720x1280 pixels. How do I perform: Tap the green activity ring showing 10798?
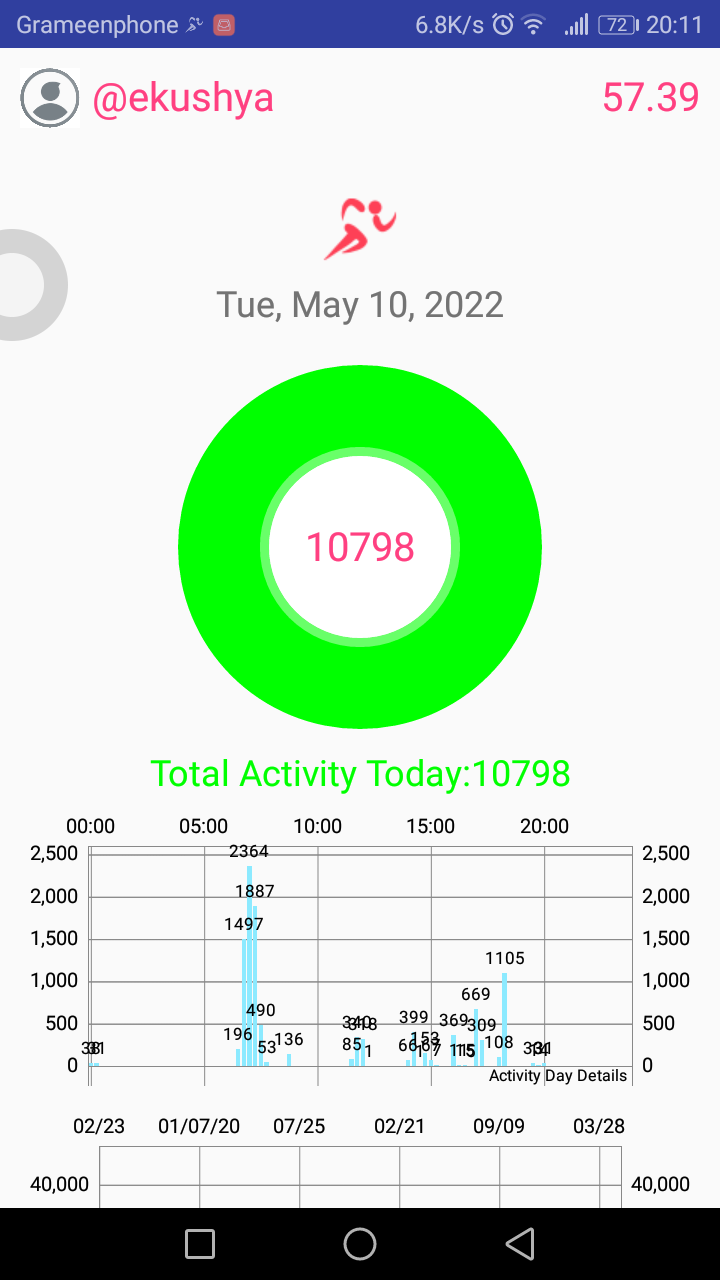pos(360,547)
